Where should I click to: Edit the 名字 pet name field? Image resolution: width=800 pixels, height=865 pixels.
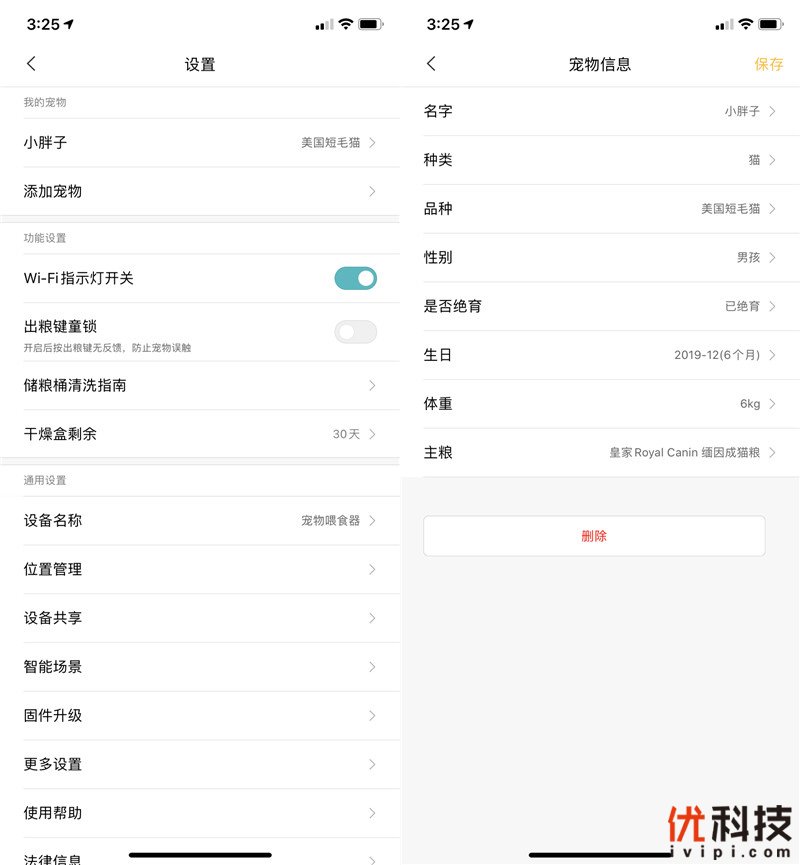600,111
